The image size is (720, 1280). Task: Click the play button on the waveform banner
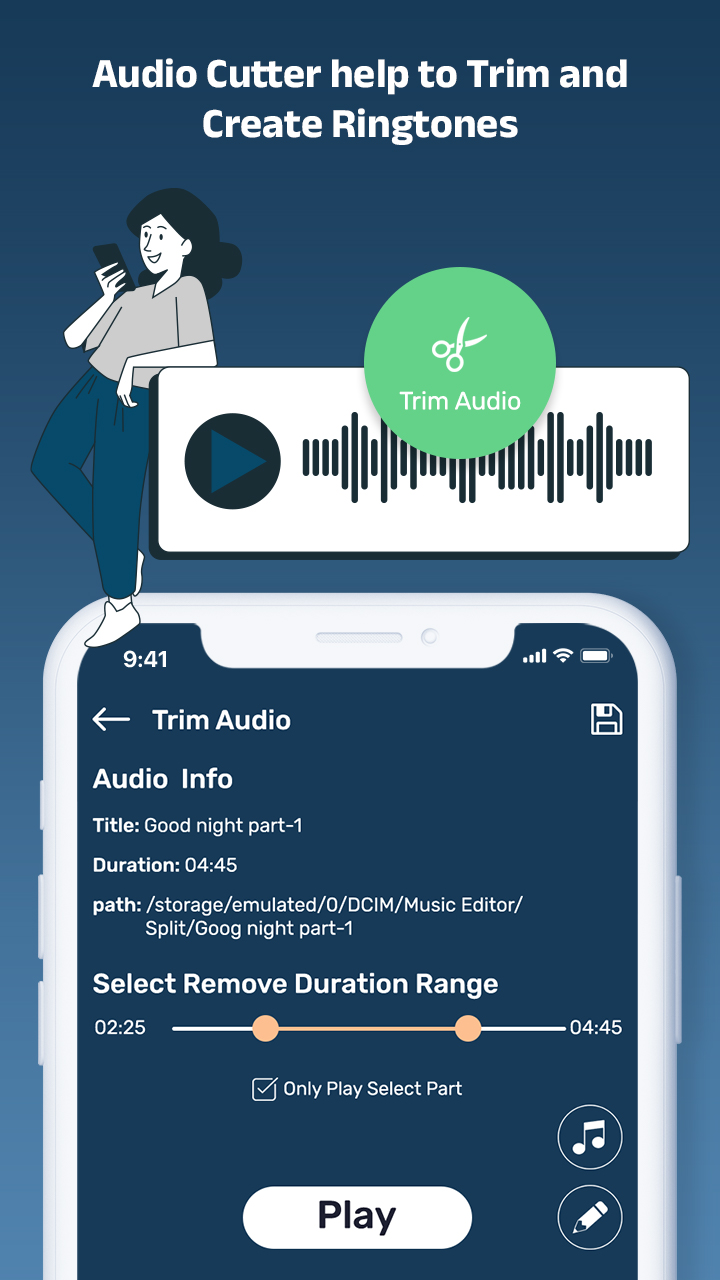tap(231, 460)
